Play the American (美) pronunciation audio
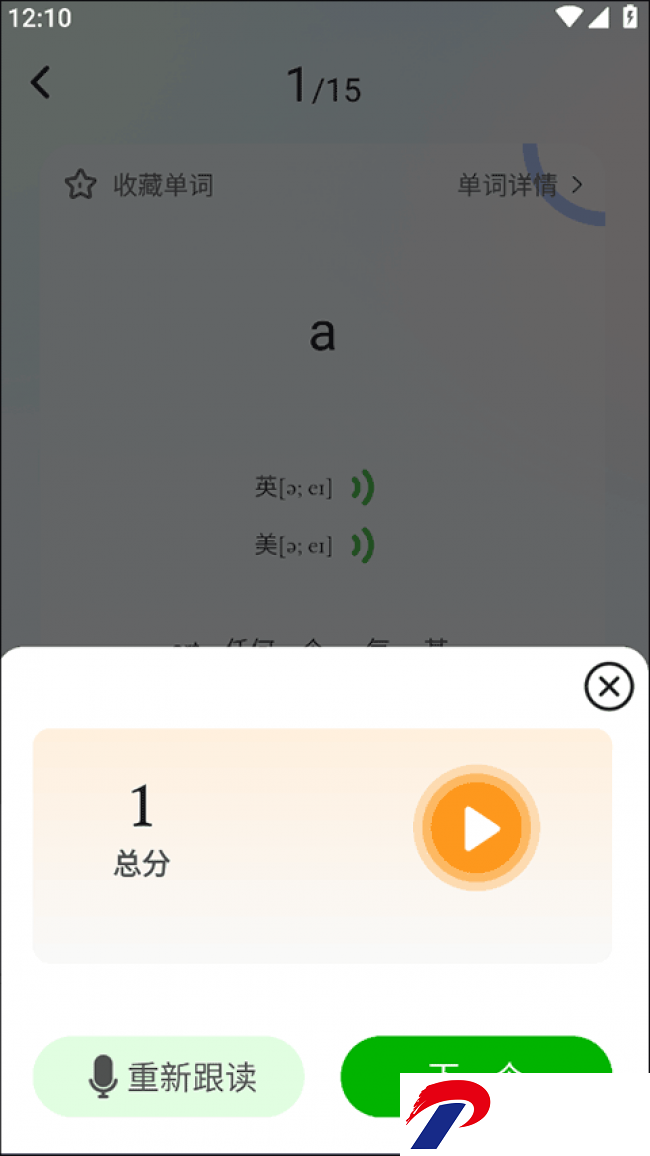 pyautogui.click(x=362, y=545)
